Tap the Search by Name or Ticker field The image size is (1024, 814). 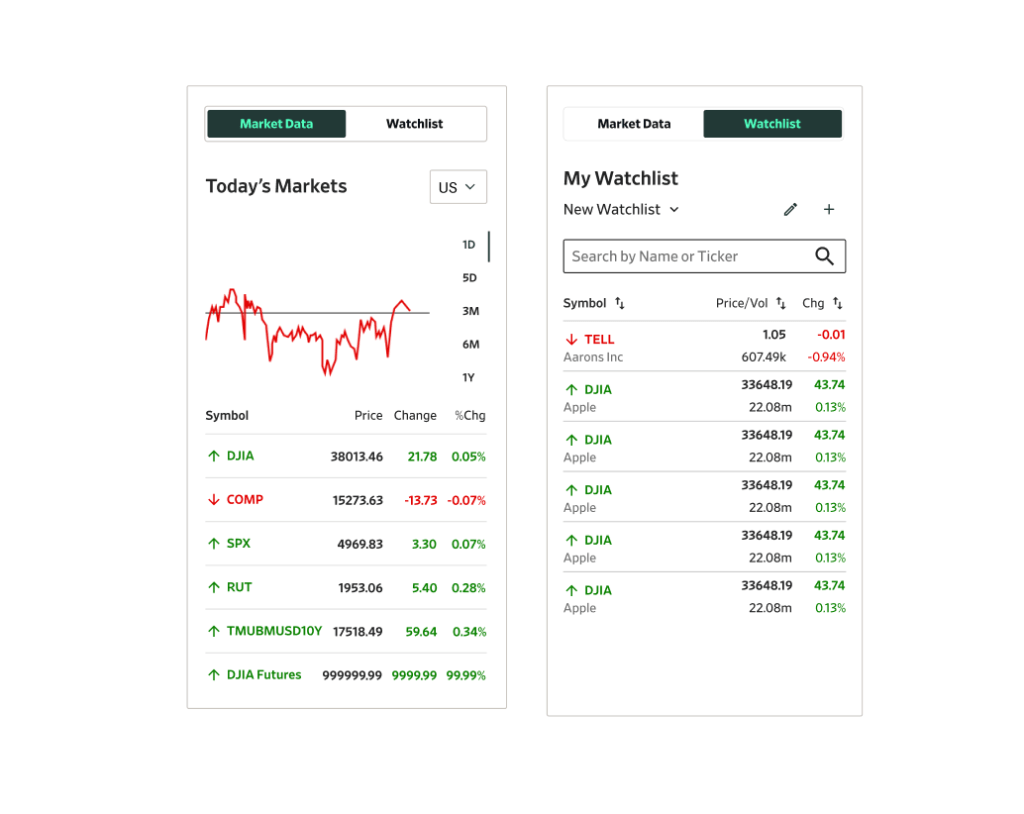point(690,257)
